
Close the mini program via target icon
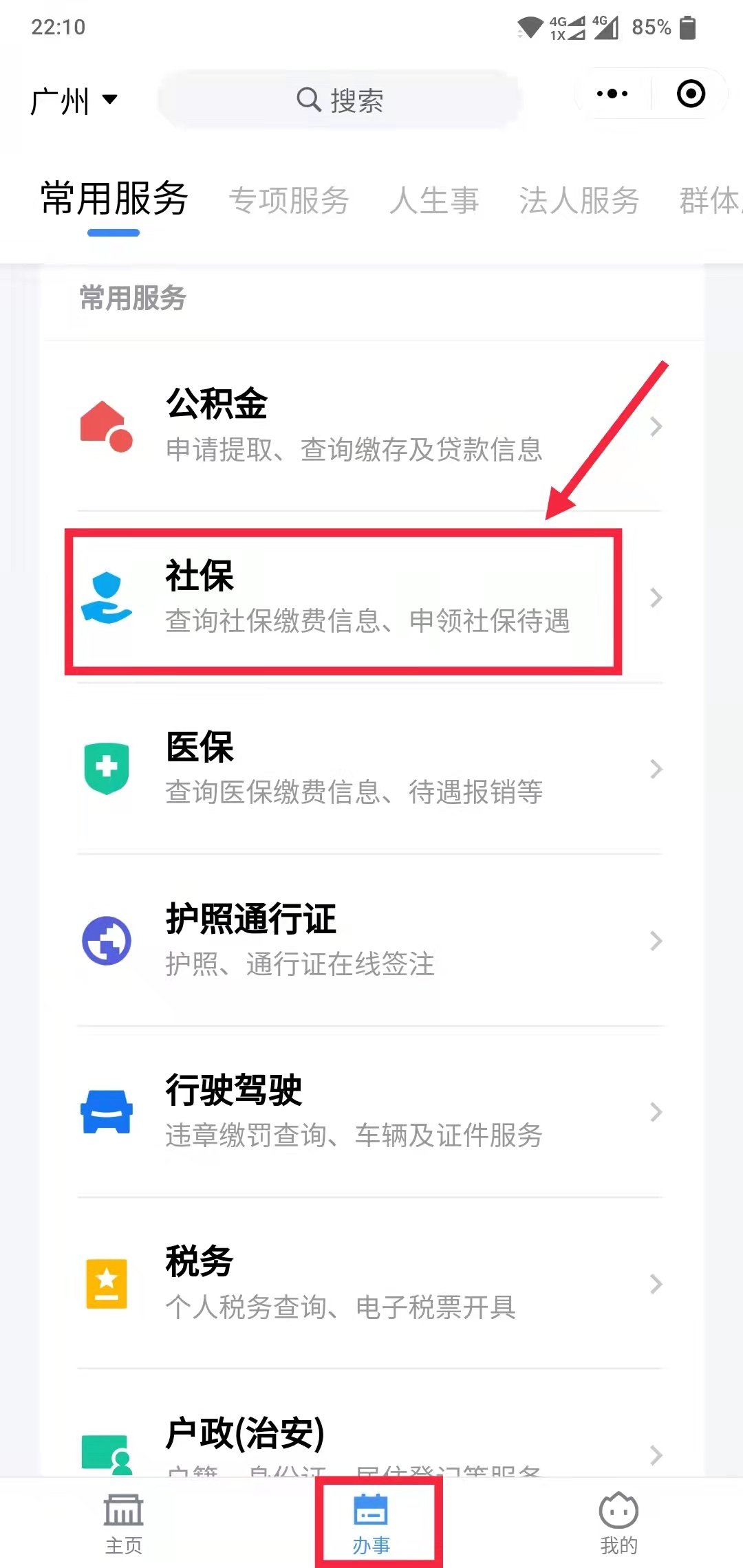[x=691, y=94]
